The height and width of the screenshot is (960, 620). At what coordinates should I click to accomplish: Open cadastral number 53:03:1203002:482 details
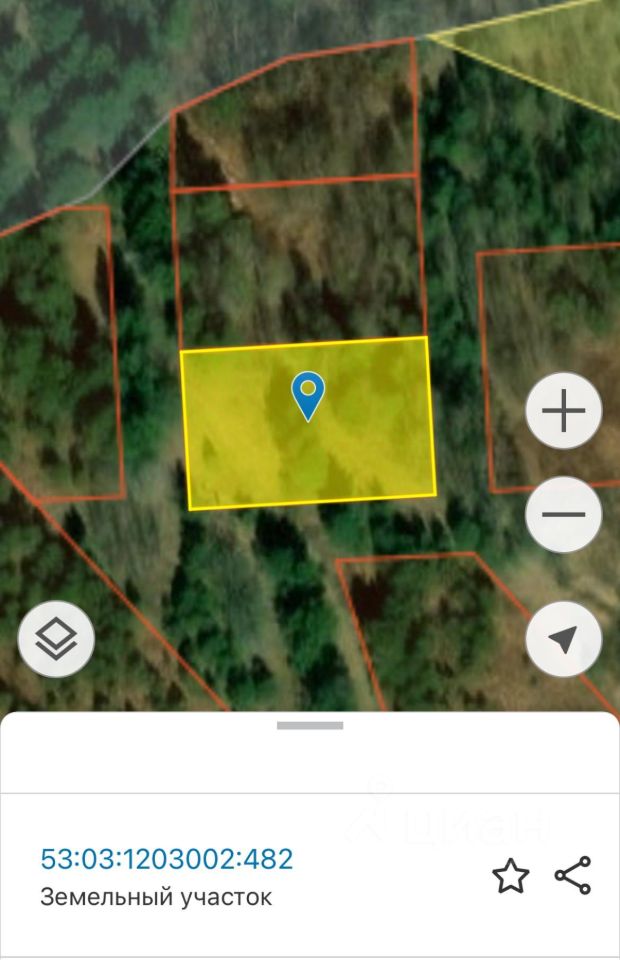point(167,859)
